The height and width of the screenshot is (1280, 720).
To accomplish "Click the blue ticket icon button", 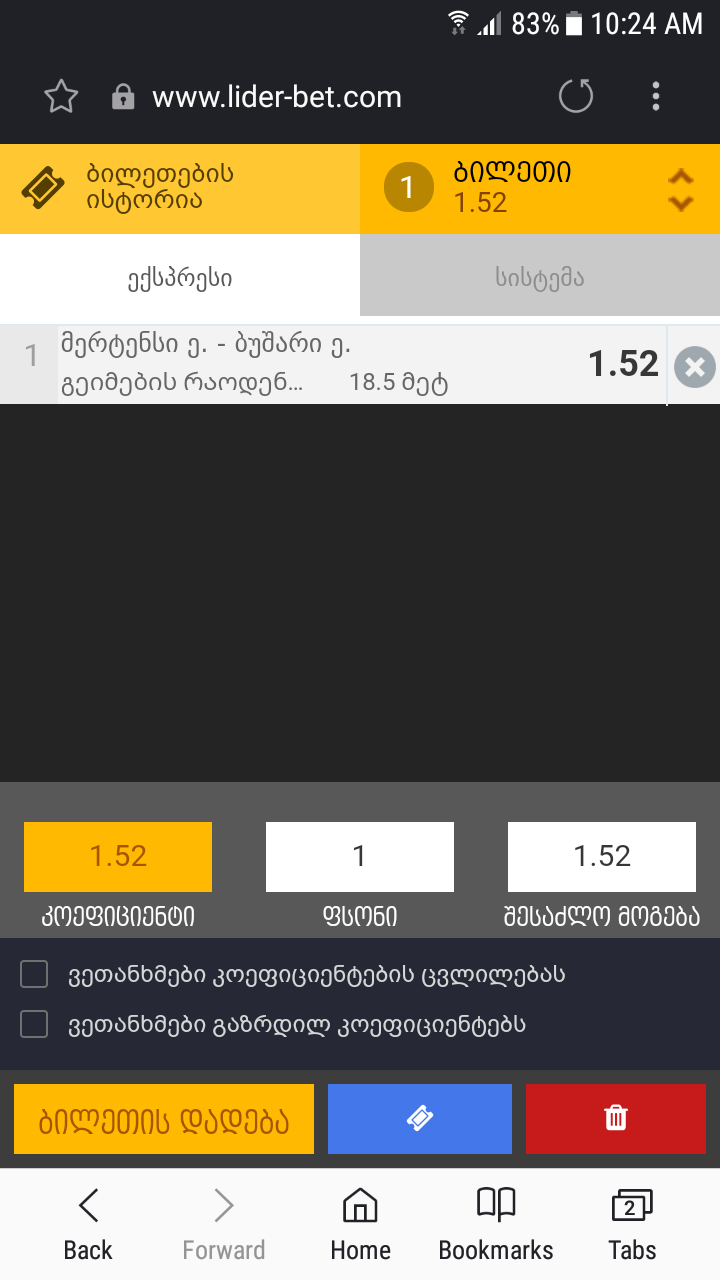I will click(419, 1118).
